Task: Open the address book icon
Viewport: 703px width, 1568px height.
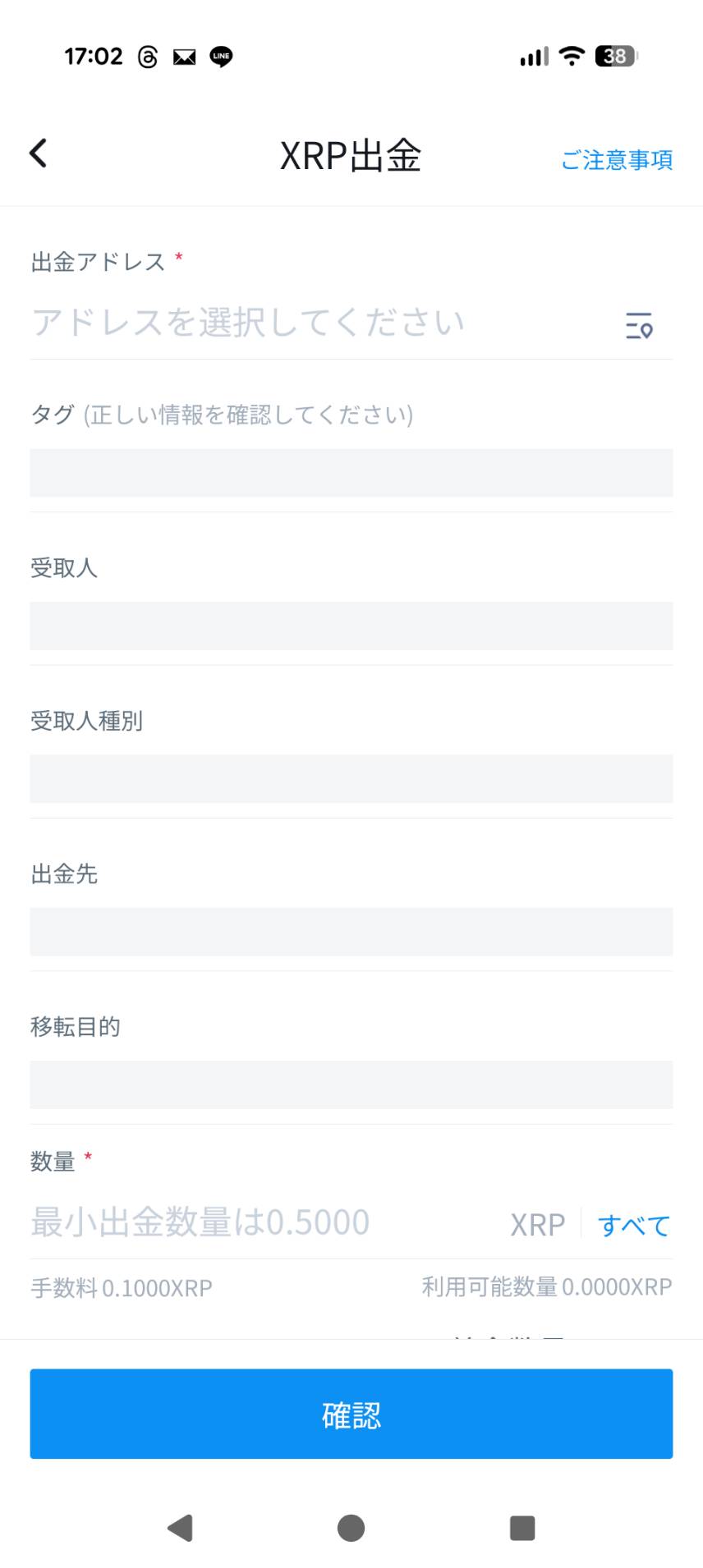Action: pyautogui.click(x=638, y=326)
